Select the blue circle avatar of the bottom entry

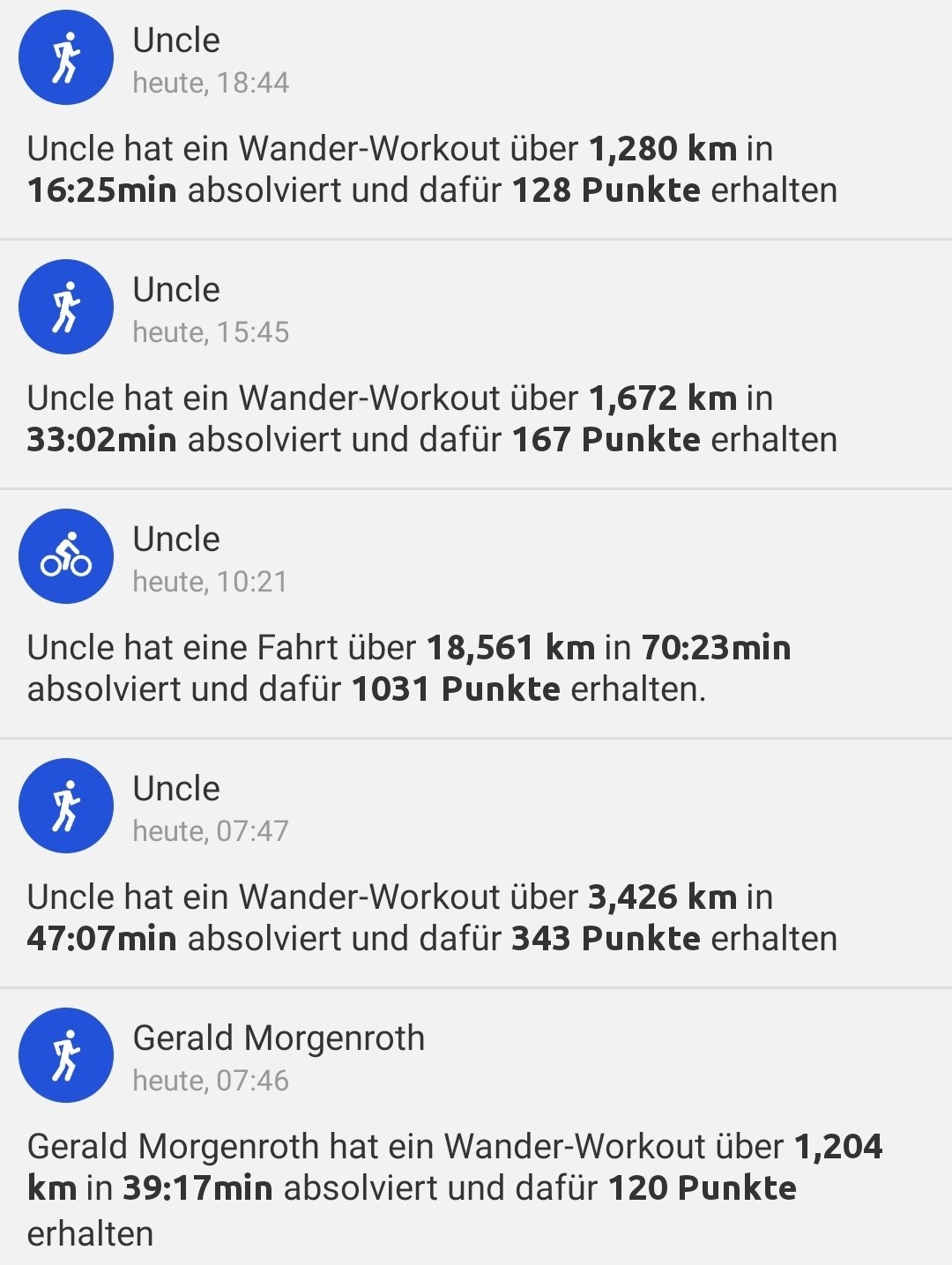[65, 1054]
